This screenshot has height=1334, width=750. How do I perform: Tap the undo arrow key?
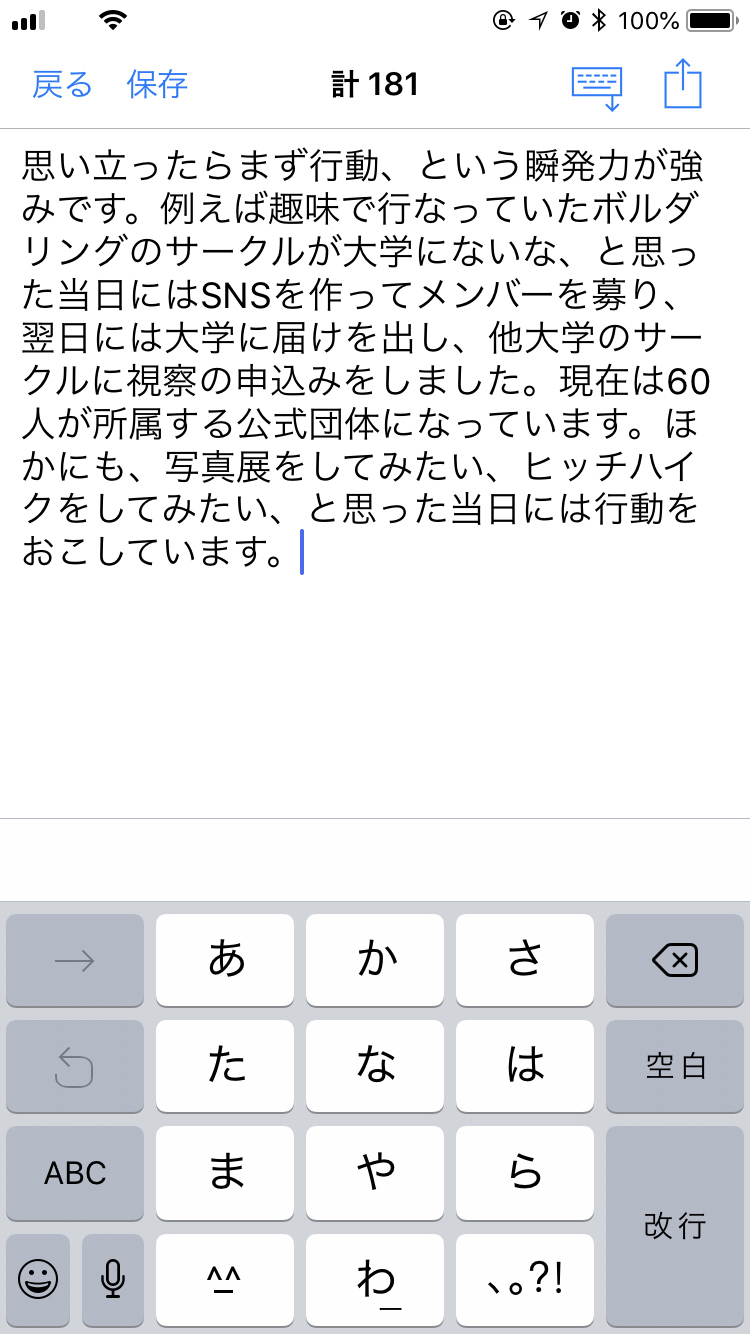pos(75,1066)
